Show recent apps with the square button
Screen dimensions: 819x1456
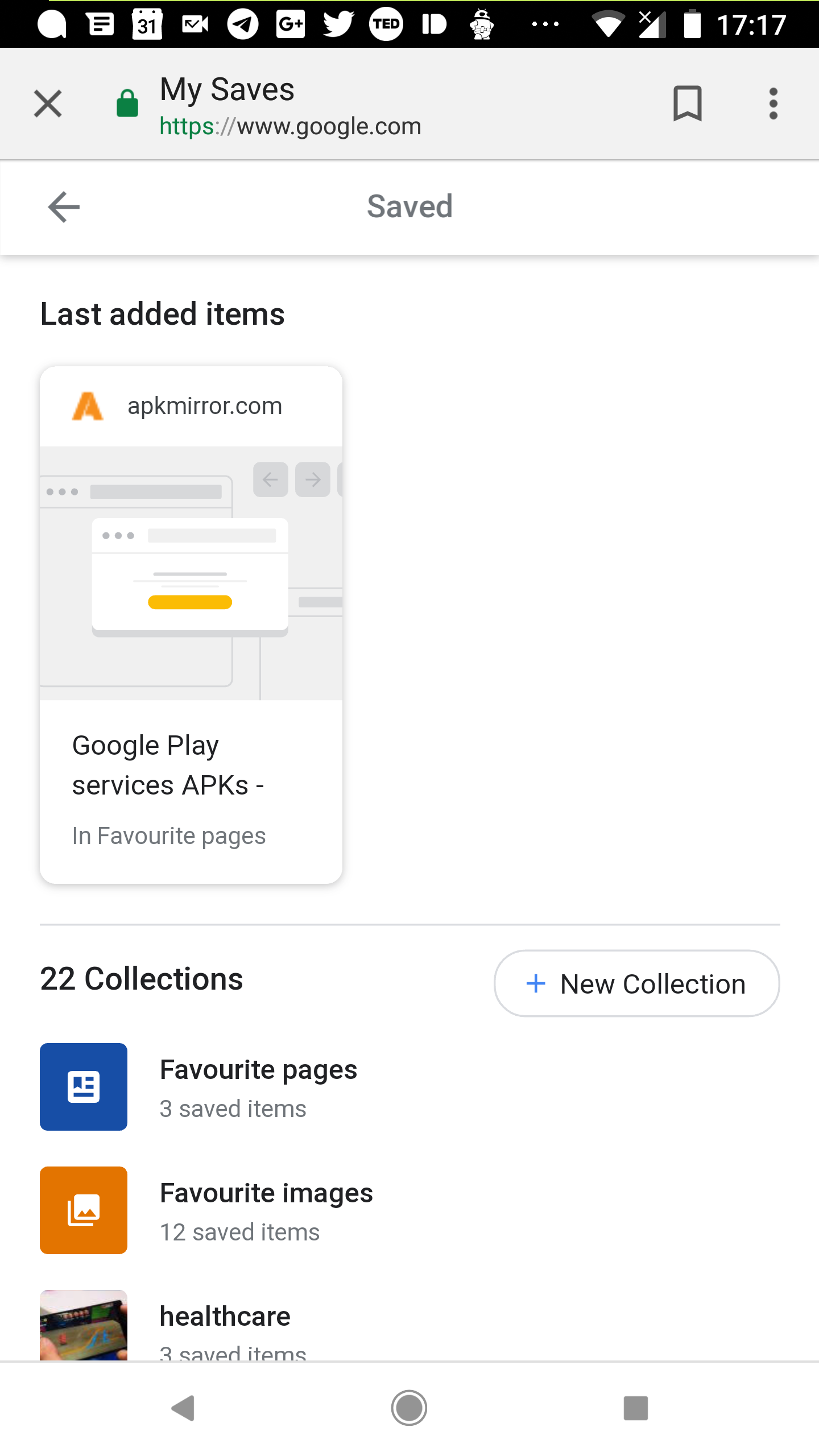[635, 1408]
